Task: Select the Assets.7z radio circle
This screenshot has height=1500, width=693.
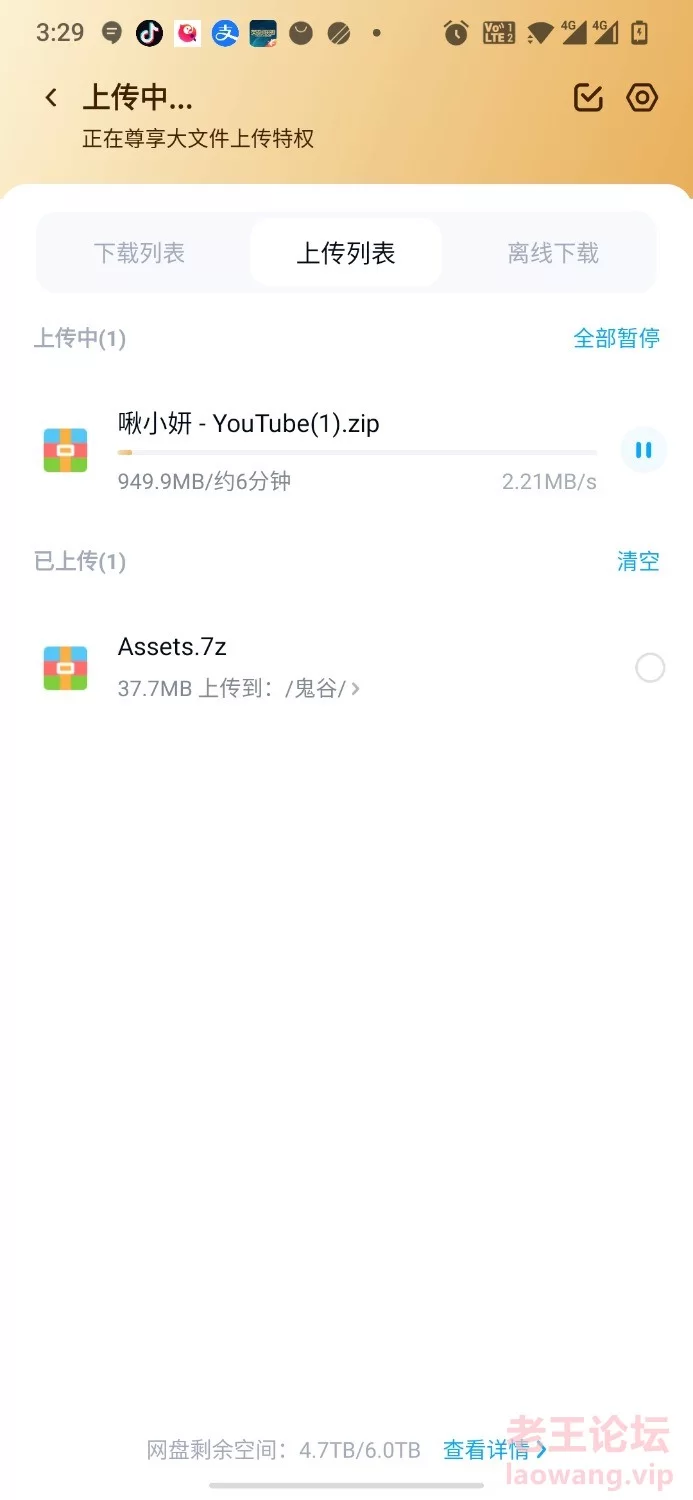Action: pos(650,668)
